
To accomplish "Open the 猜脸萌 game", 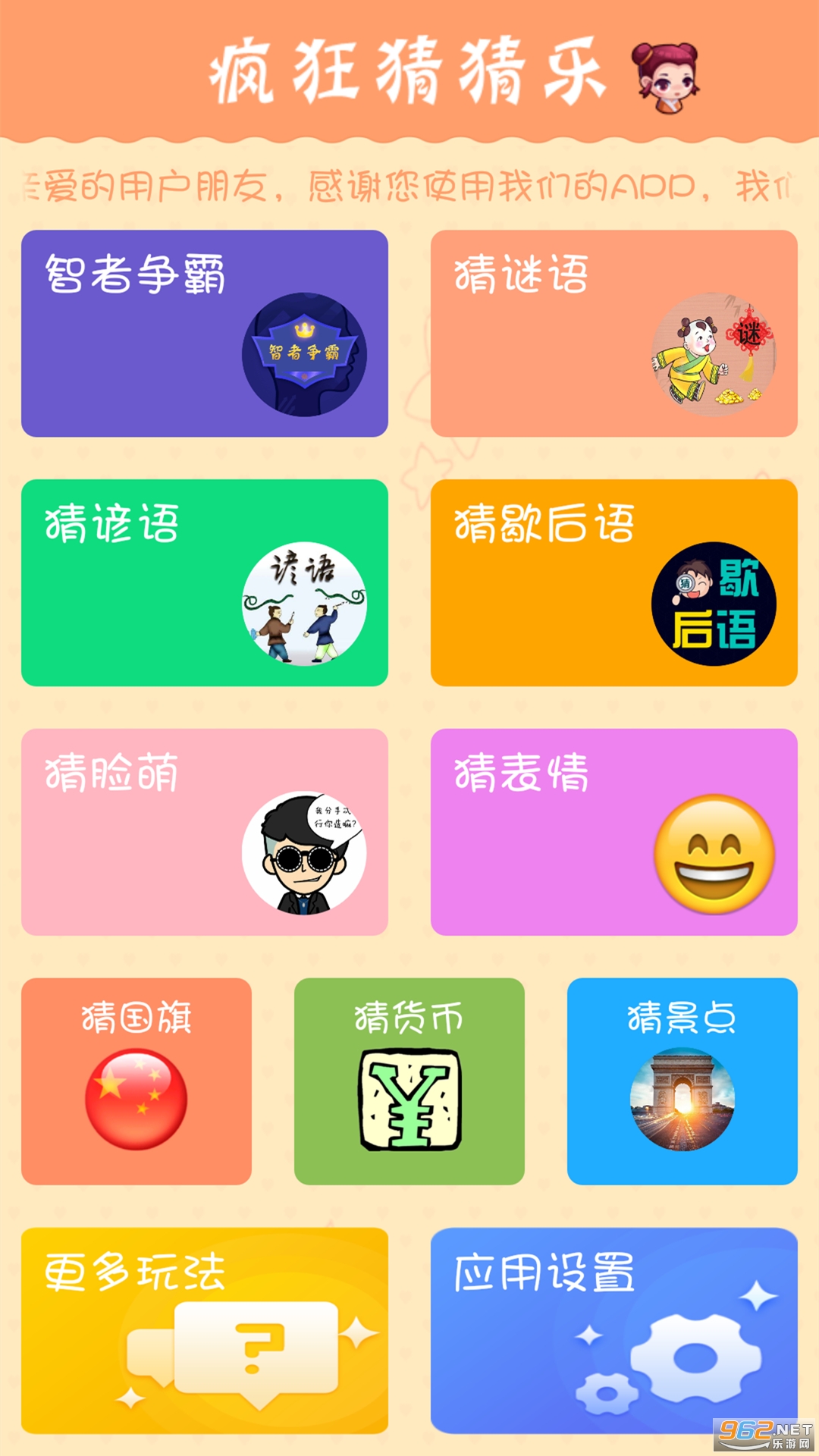I will [x=205, y=832].
